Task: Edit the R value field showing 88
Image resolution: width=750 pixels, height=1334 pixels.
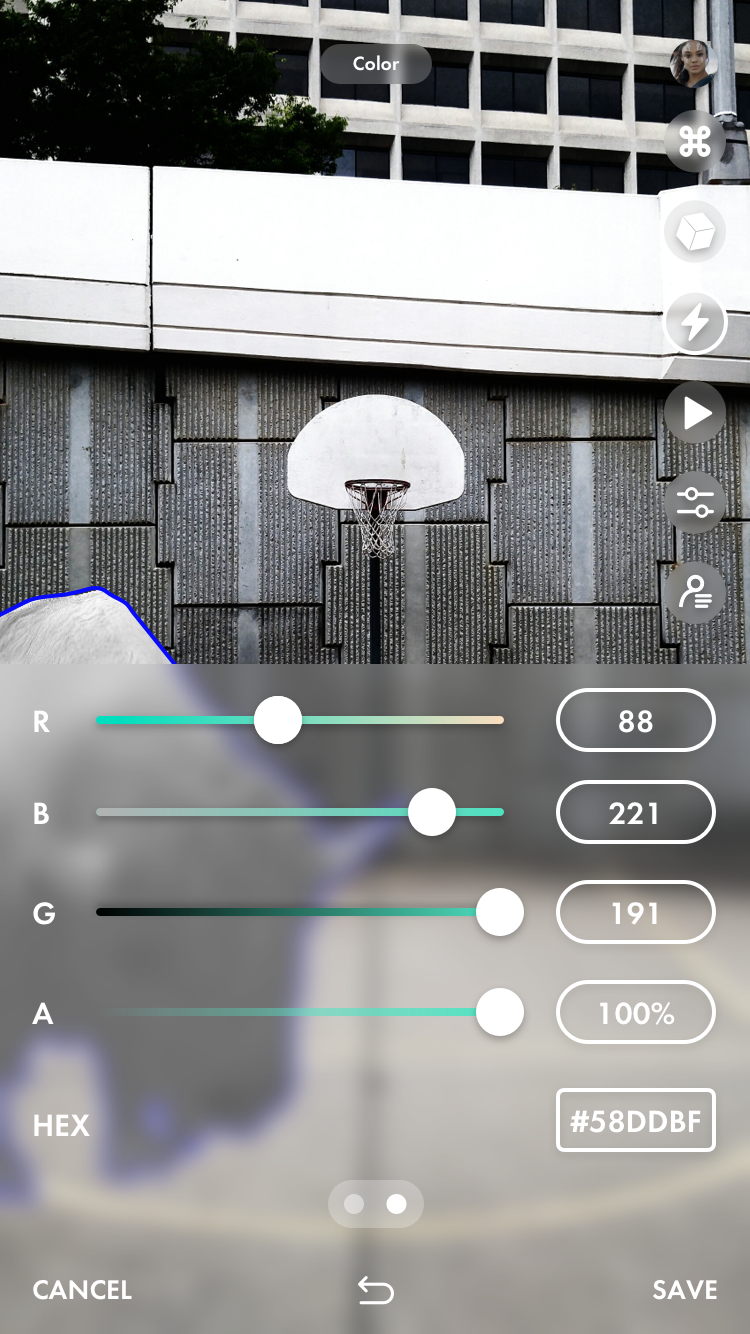Action: pos(636,720)
